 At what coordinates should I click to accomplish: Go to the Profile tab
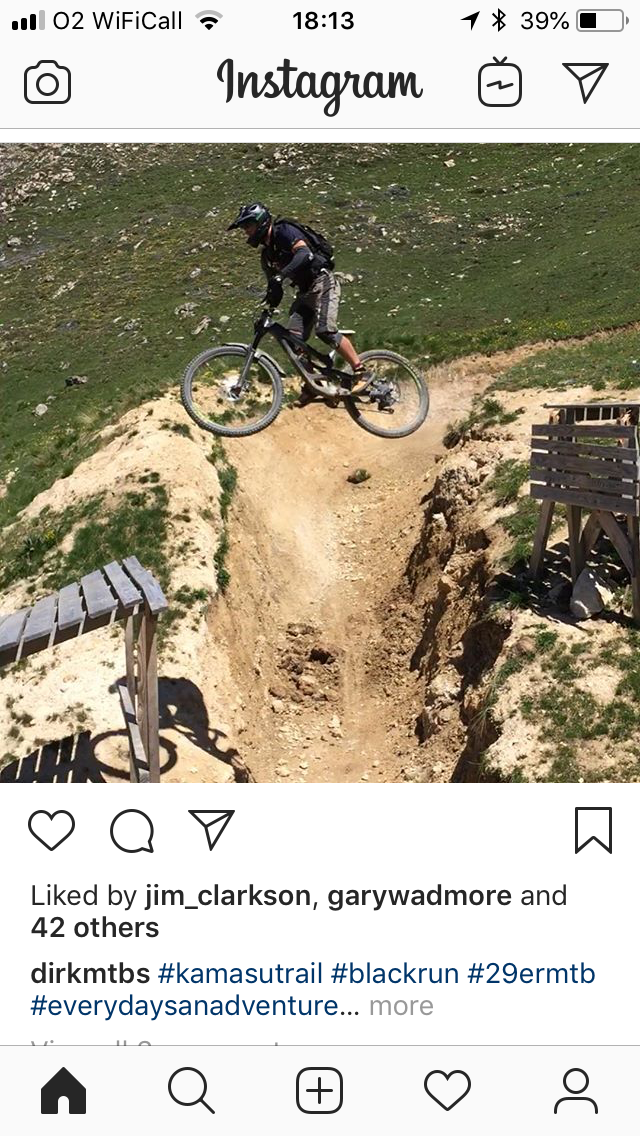576,1091
